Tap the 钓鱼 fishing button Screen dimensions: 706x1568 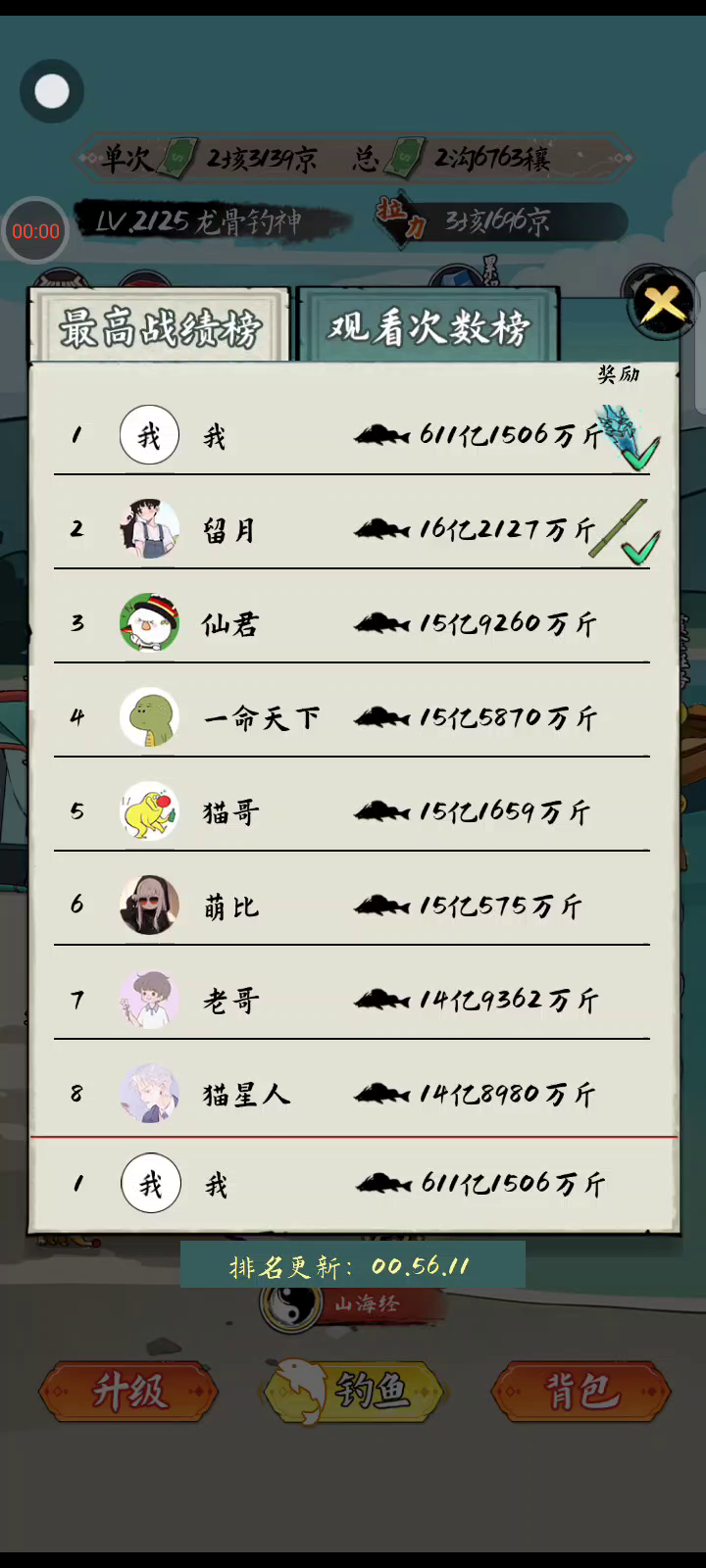[x=355, y=1392]
